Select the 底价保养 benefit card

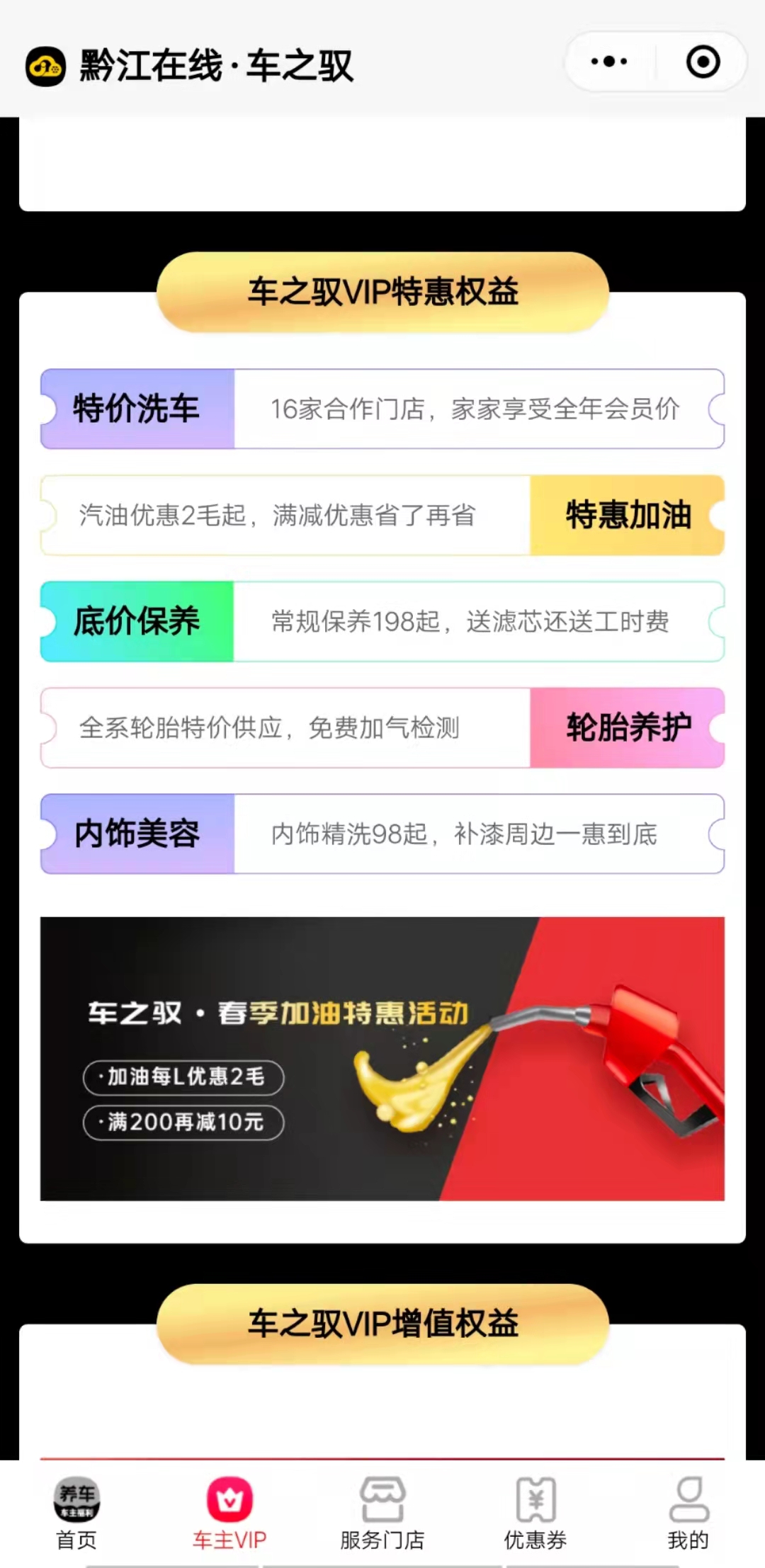click(382, 621)
